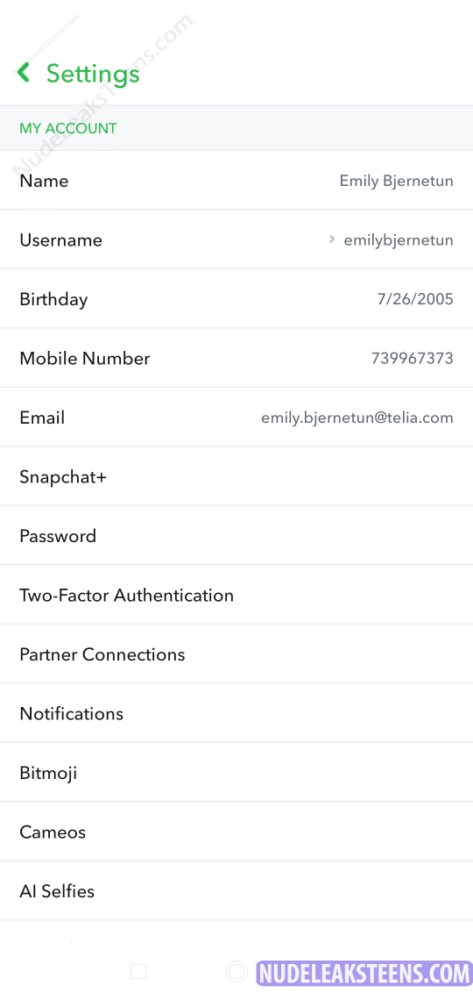Open Two-Factor Authentication
The image size is (473, 1000).
(236, 595)
